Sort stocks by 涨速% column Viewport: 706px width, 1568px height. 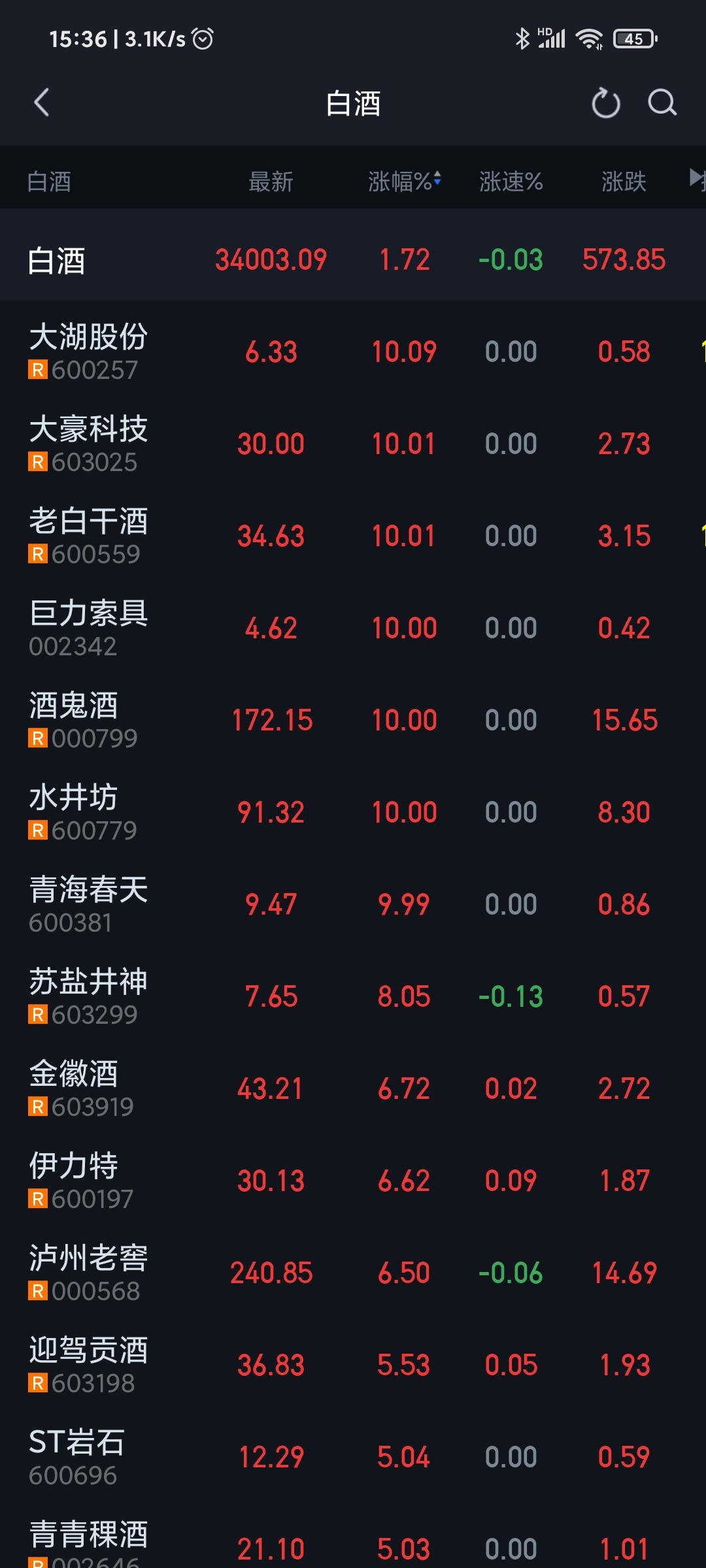511,181
